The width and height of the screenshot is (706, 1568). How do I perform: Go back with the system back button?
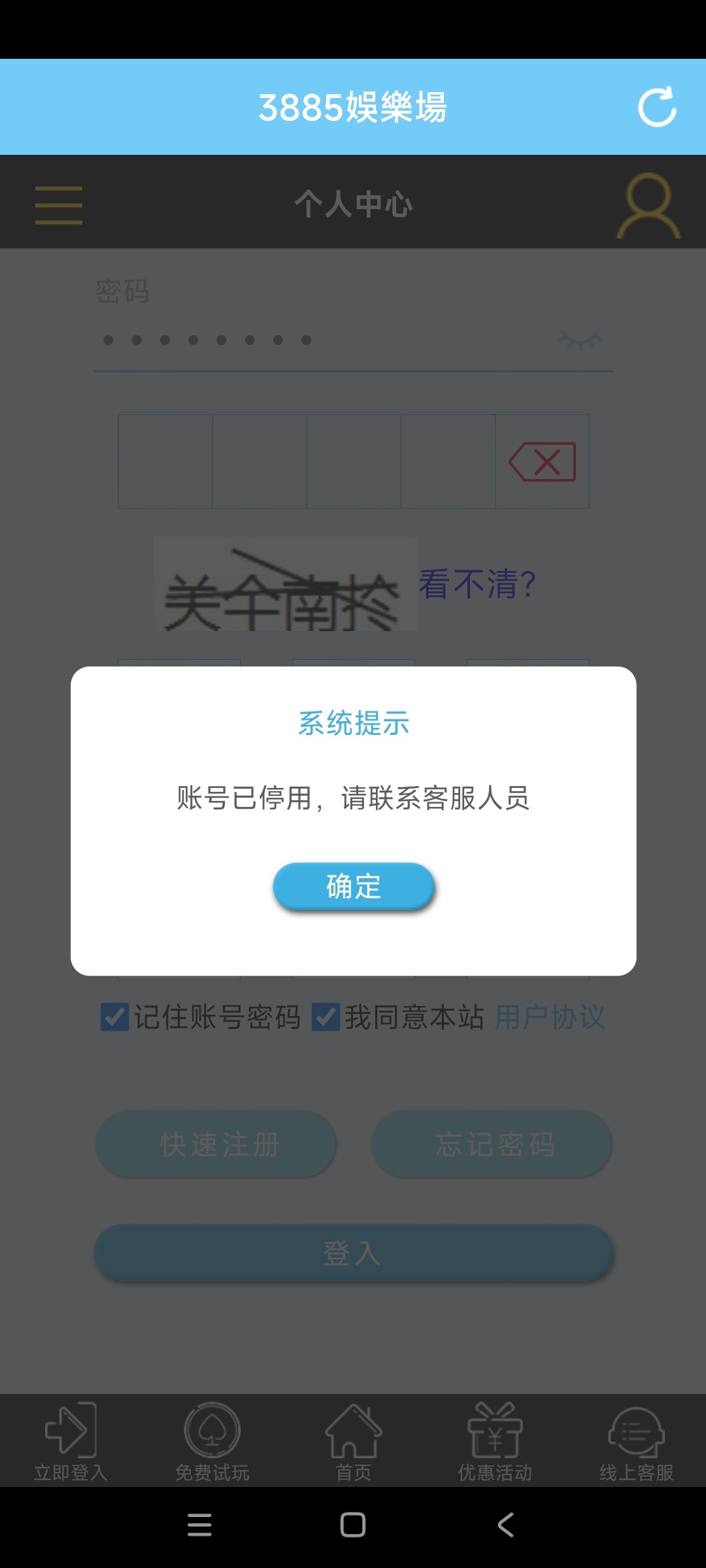tap(506, 1525)
